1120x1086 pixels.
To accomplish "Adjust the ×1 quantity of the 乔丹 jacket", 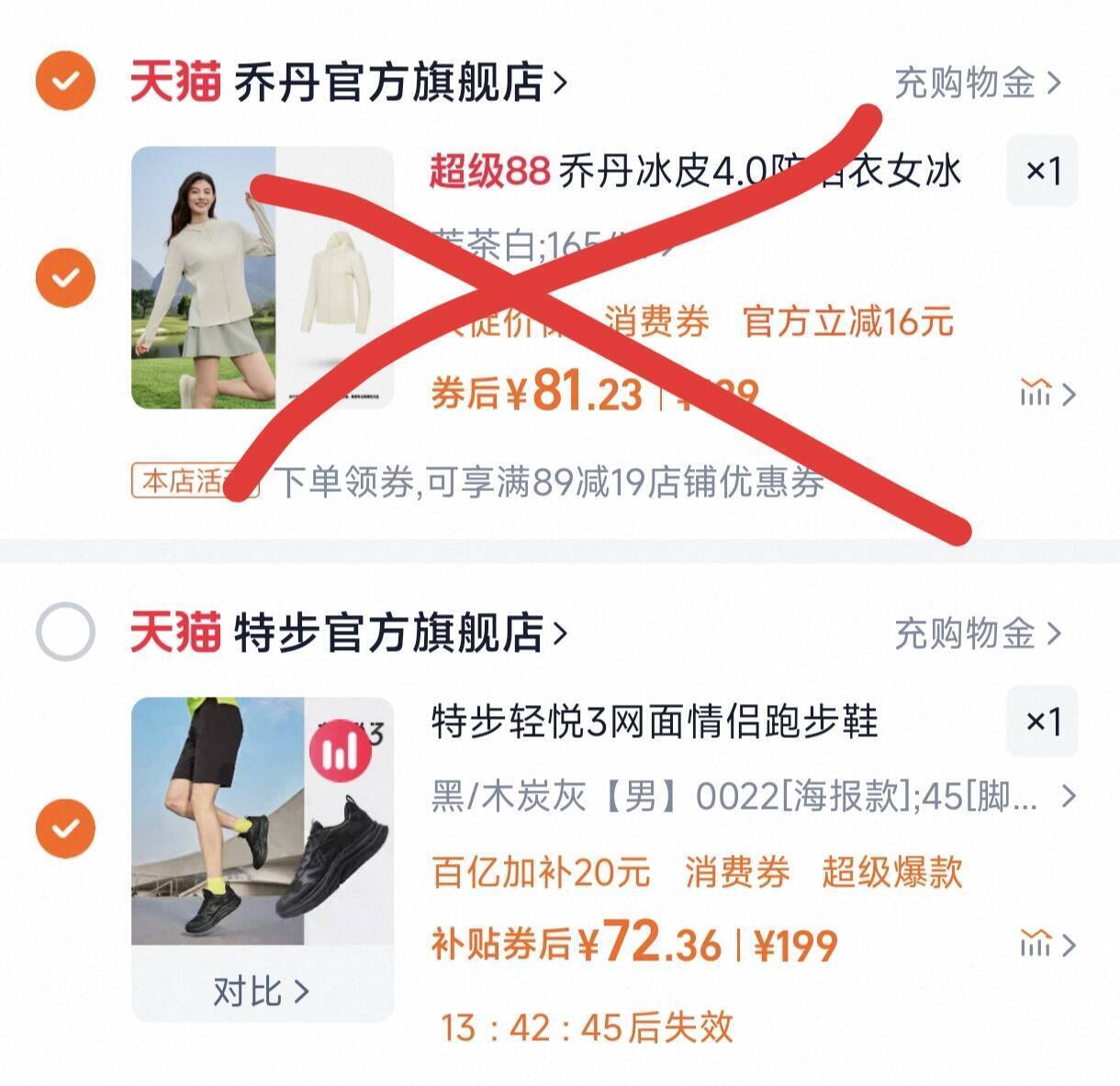I will click(1042, 171).
